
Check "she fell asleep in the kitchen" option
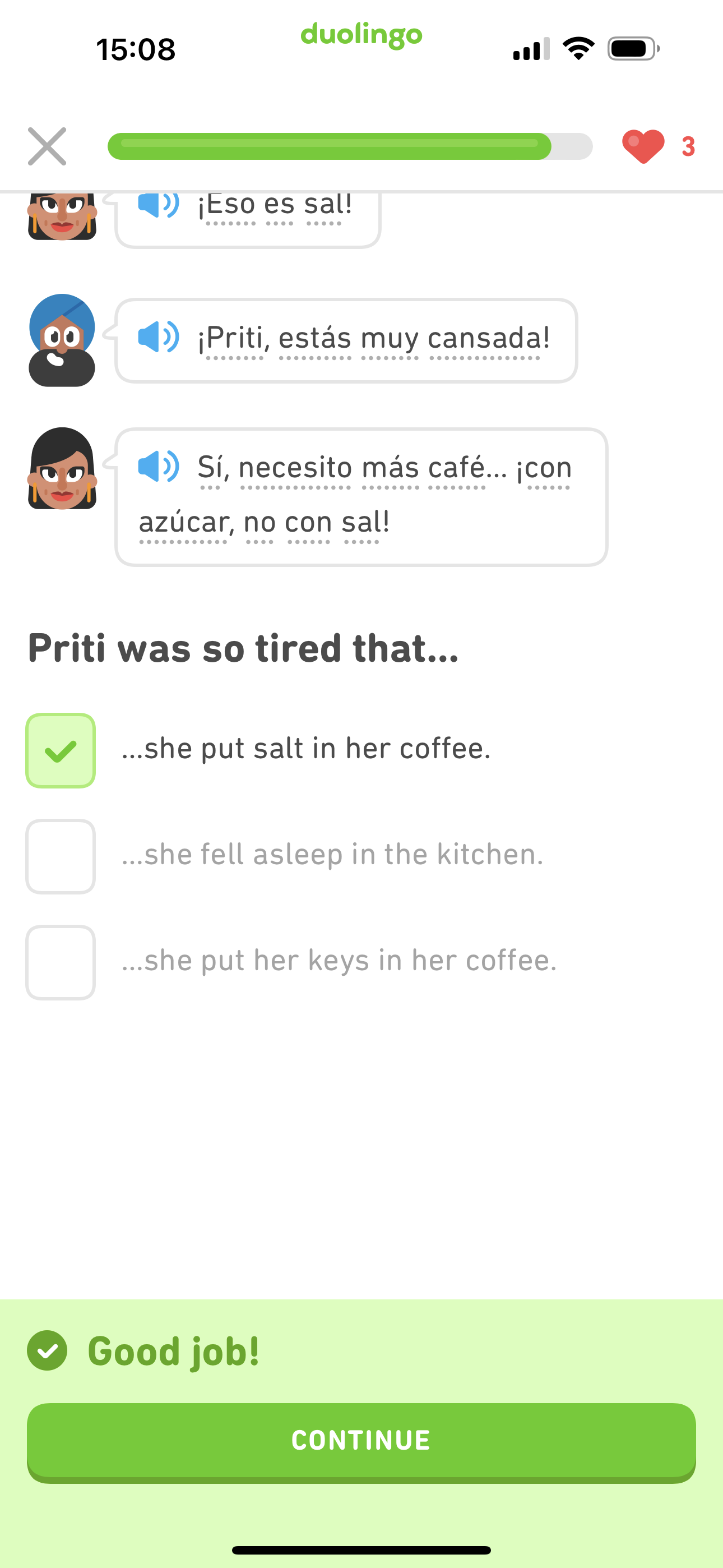pyautogui.click(x=61, y=856)
